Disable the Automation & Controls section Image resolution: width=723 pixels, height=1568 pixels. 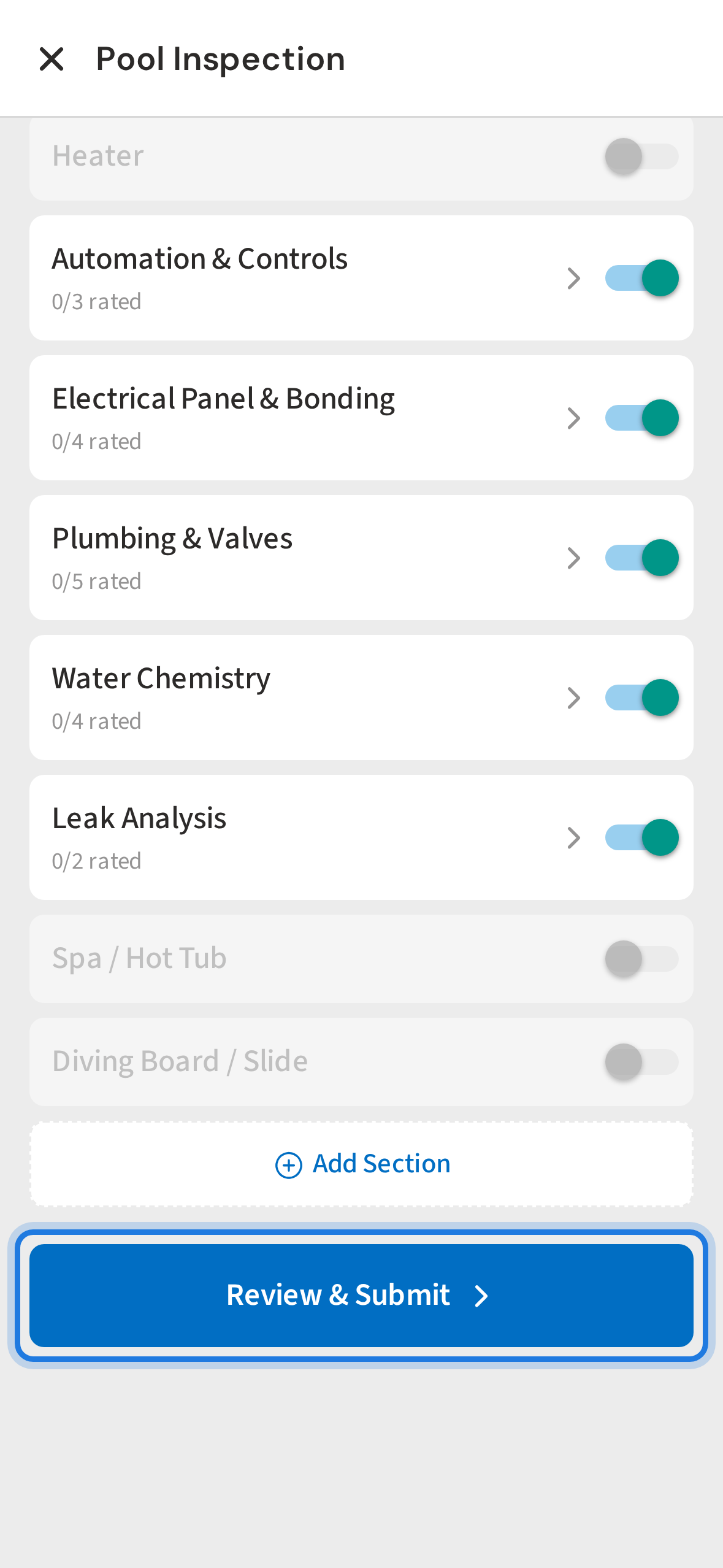tap(640, 277)
